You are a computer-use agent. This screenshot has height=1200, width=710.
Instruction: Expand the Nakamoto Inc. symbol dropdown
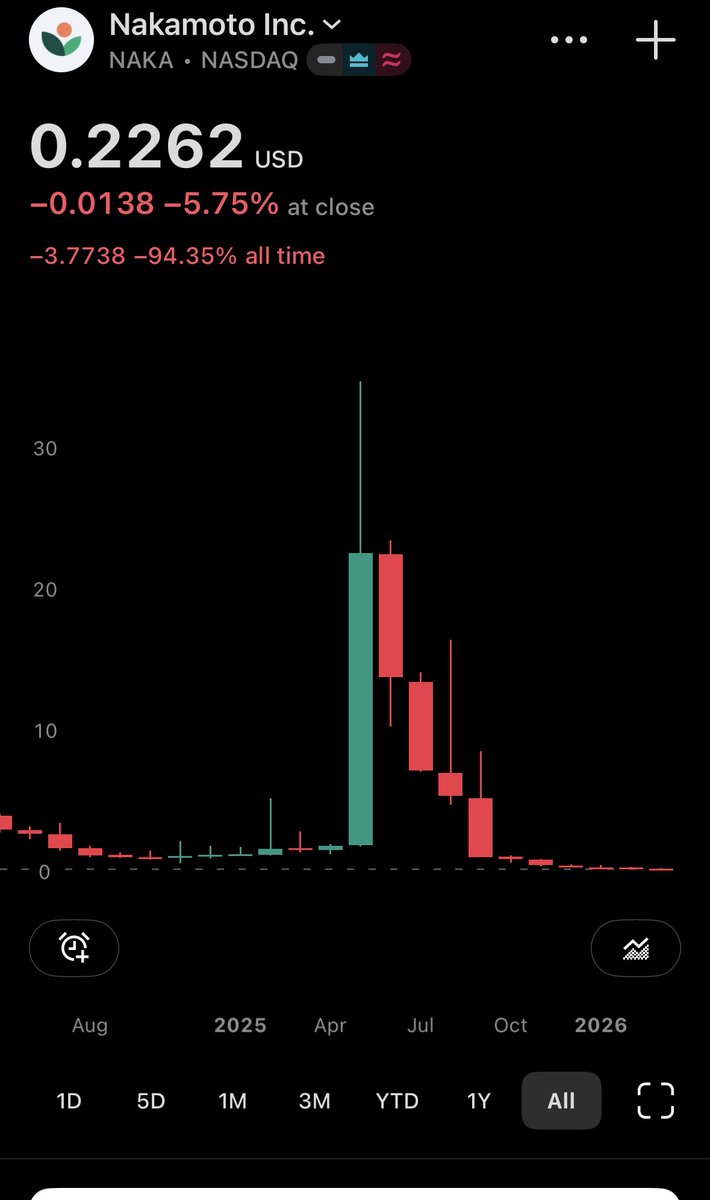pyautogui.click(x=333, y=24)
